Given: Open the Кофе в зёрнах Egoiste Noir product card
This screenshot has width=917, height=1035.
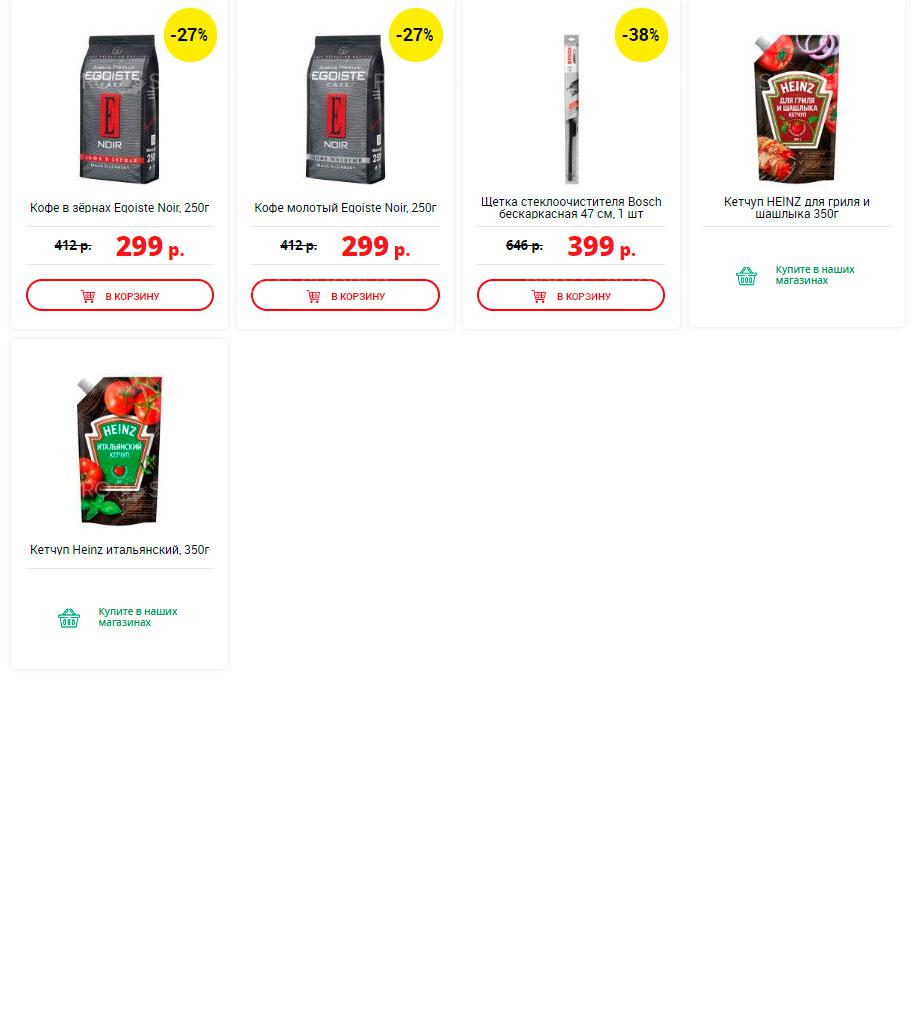Looking at the screenshot, I should [x=119, y=207].
